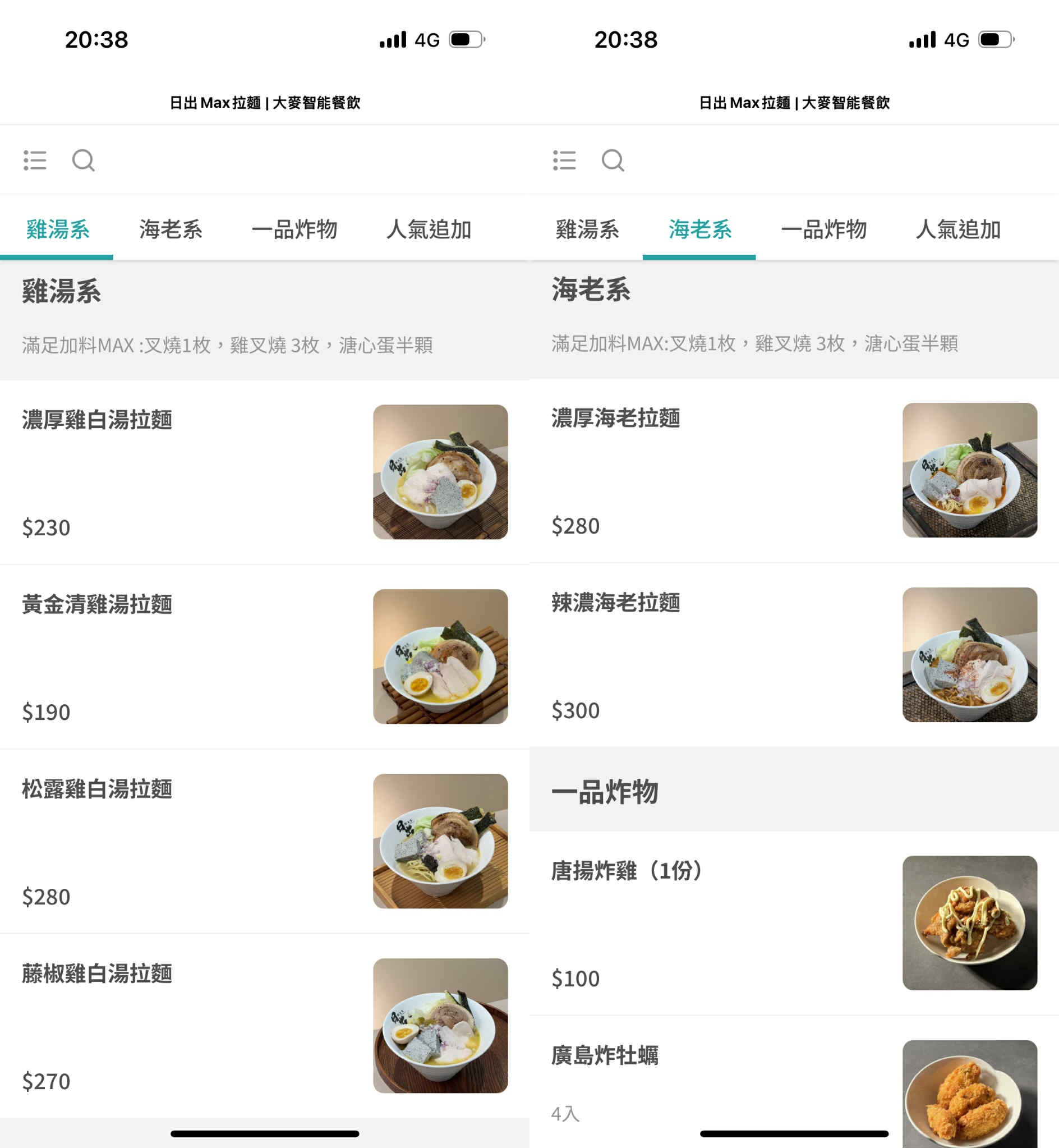Open the category list icon on right screen
1059x1148 pixels.
coord(565,160)
